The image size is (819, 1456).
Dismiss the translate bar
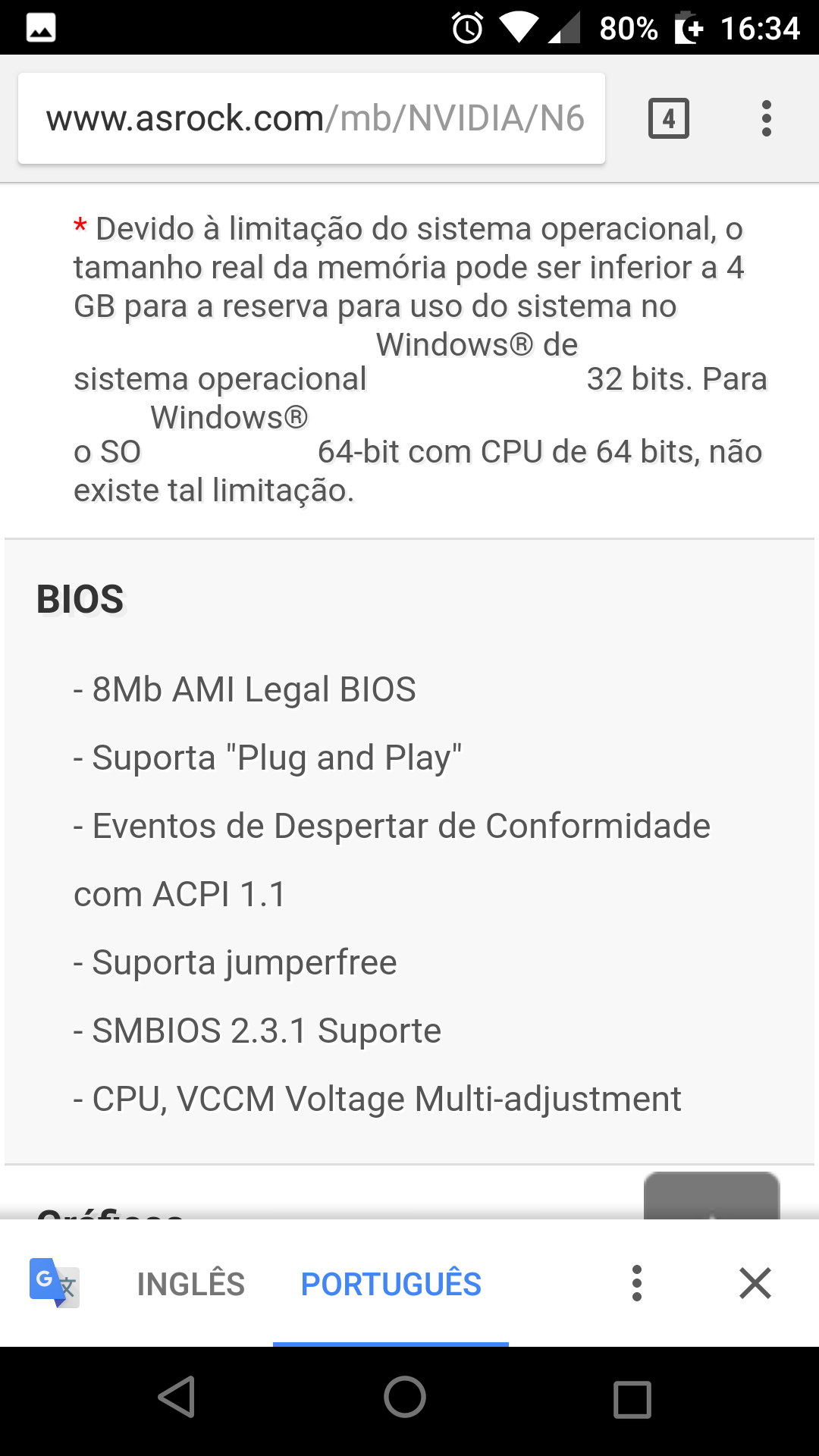[x=755, y=1283]
